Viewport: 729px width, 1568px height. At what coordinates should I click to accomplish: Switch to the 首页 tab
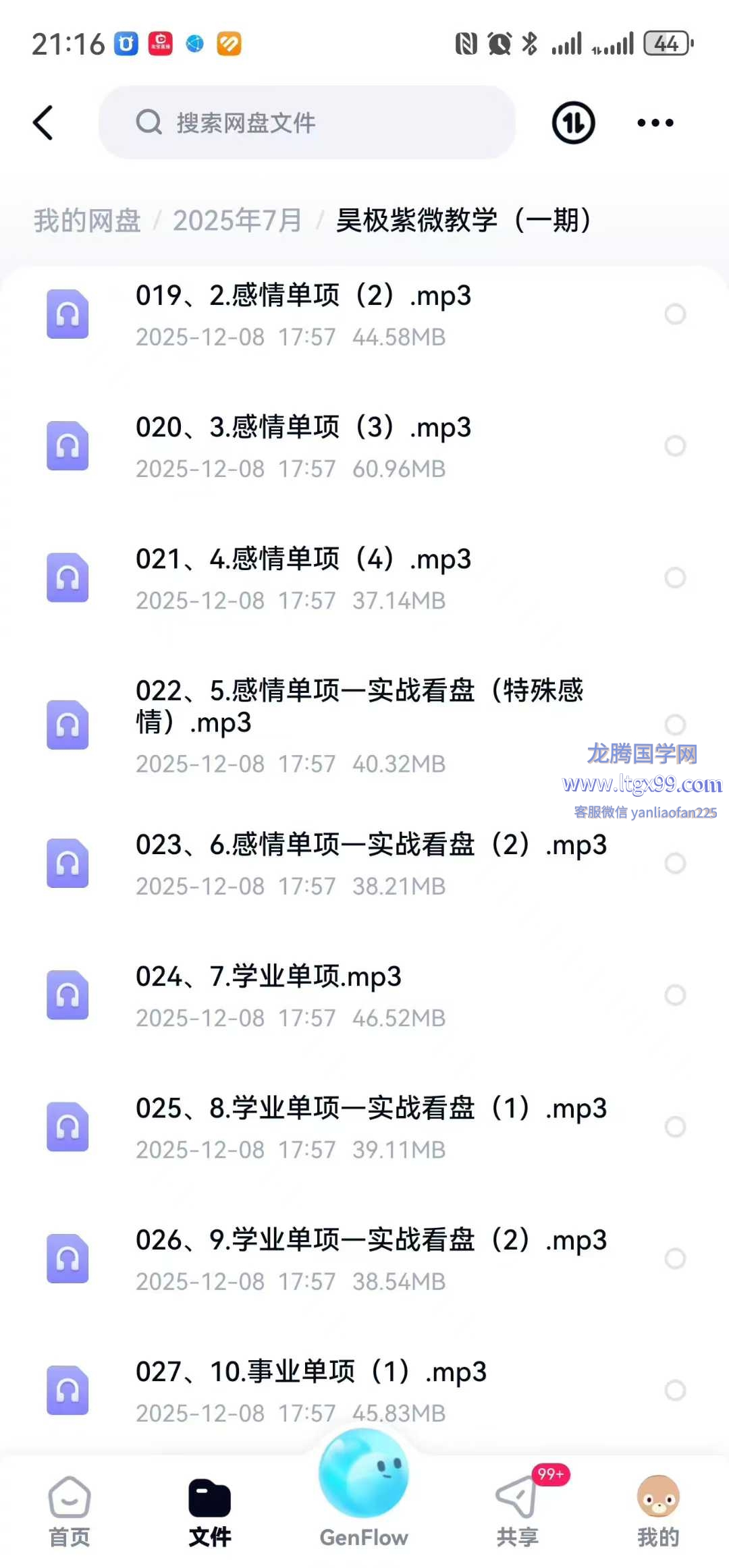70,1511
